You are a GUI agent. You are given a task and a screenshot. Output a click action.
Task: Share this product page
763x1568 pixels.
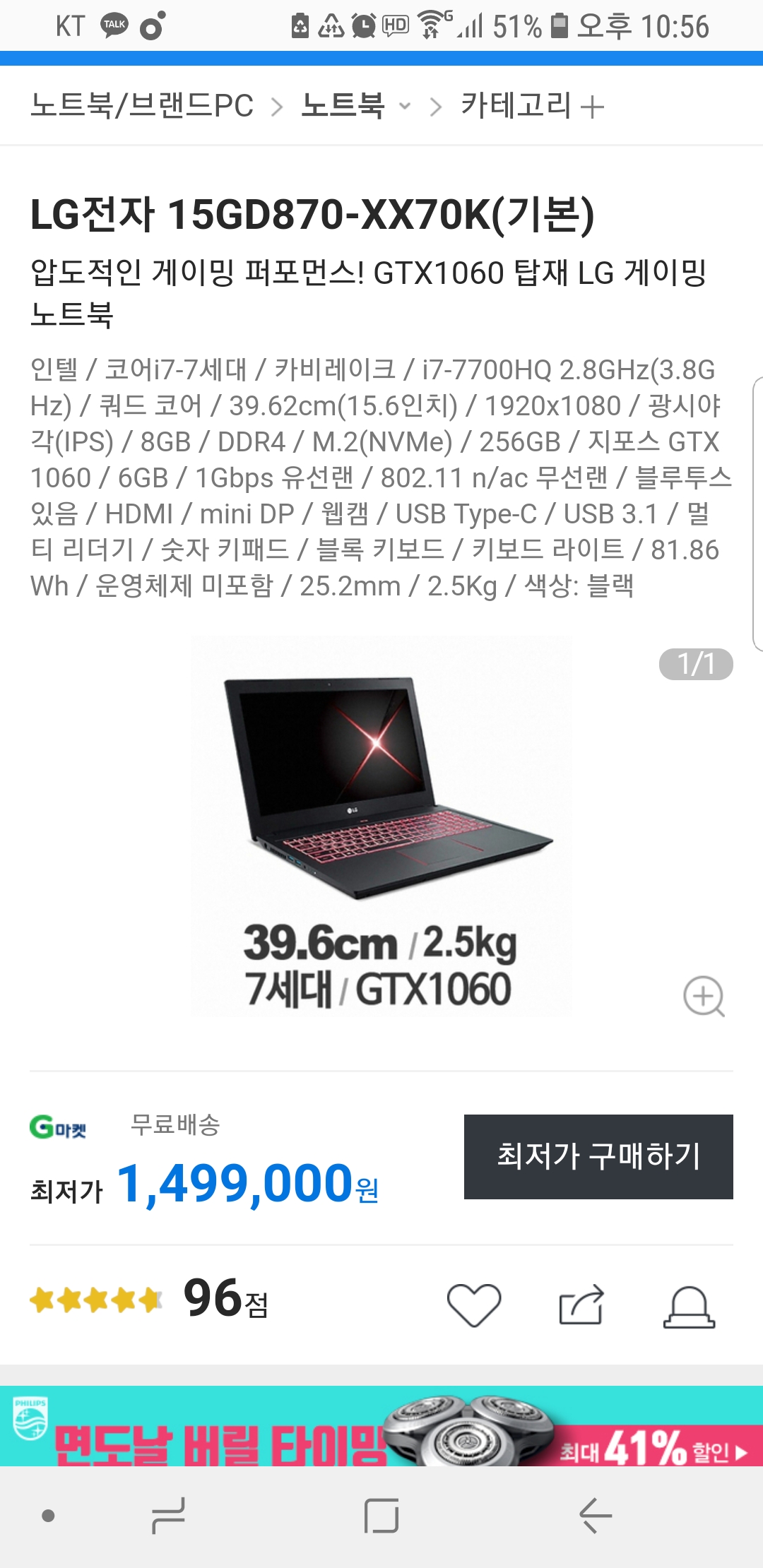point(581,1304)
